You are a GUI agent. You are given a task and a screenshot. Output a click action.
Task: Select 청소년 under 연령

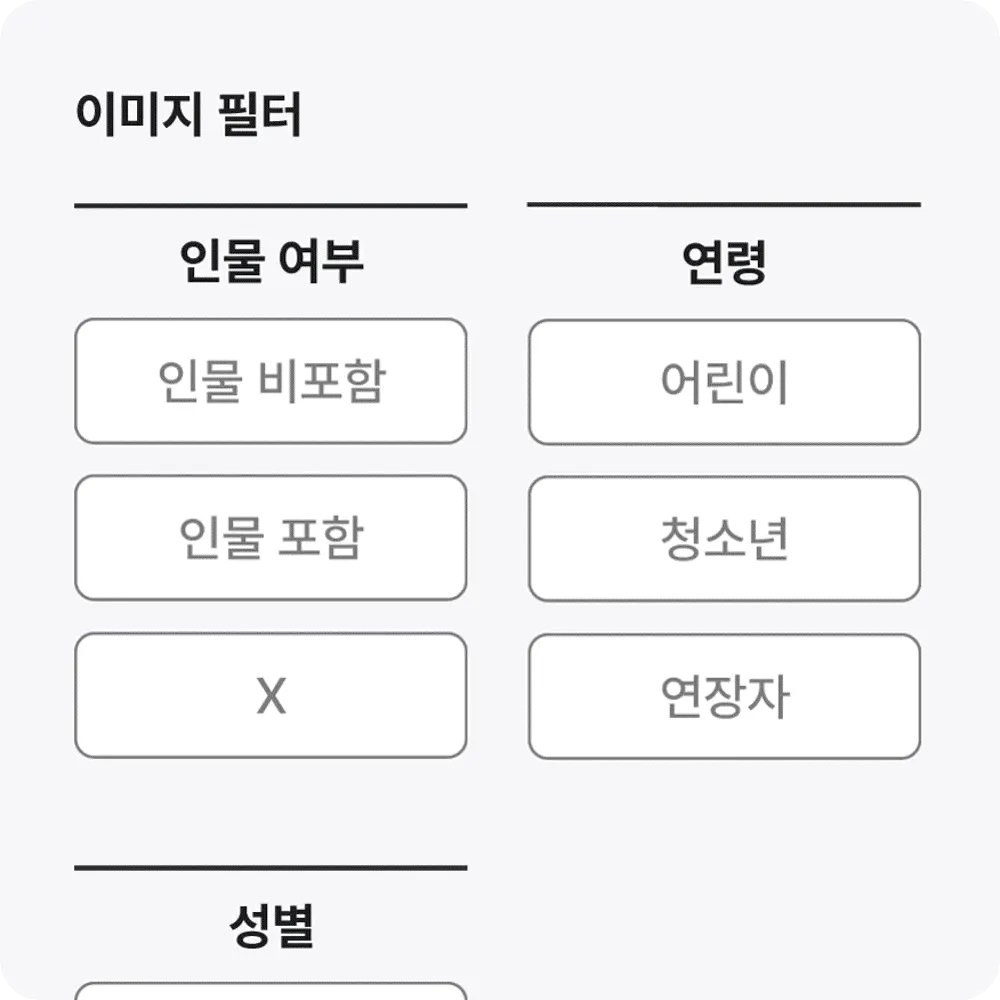pyautogui.click(x=724, y=539)
